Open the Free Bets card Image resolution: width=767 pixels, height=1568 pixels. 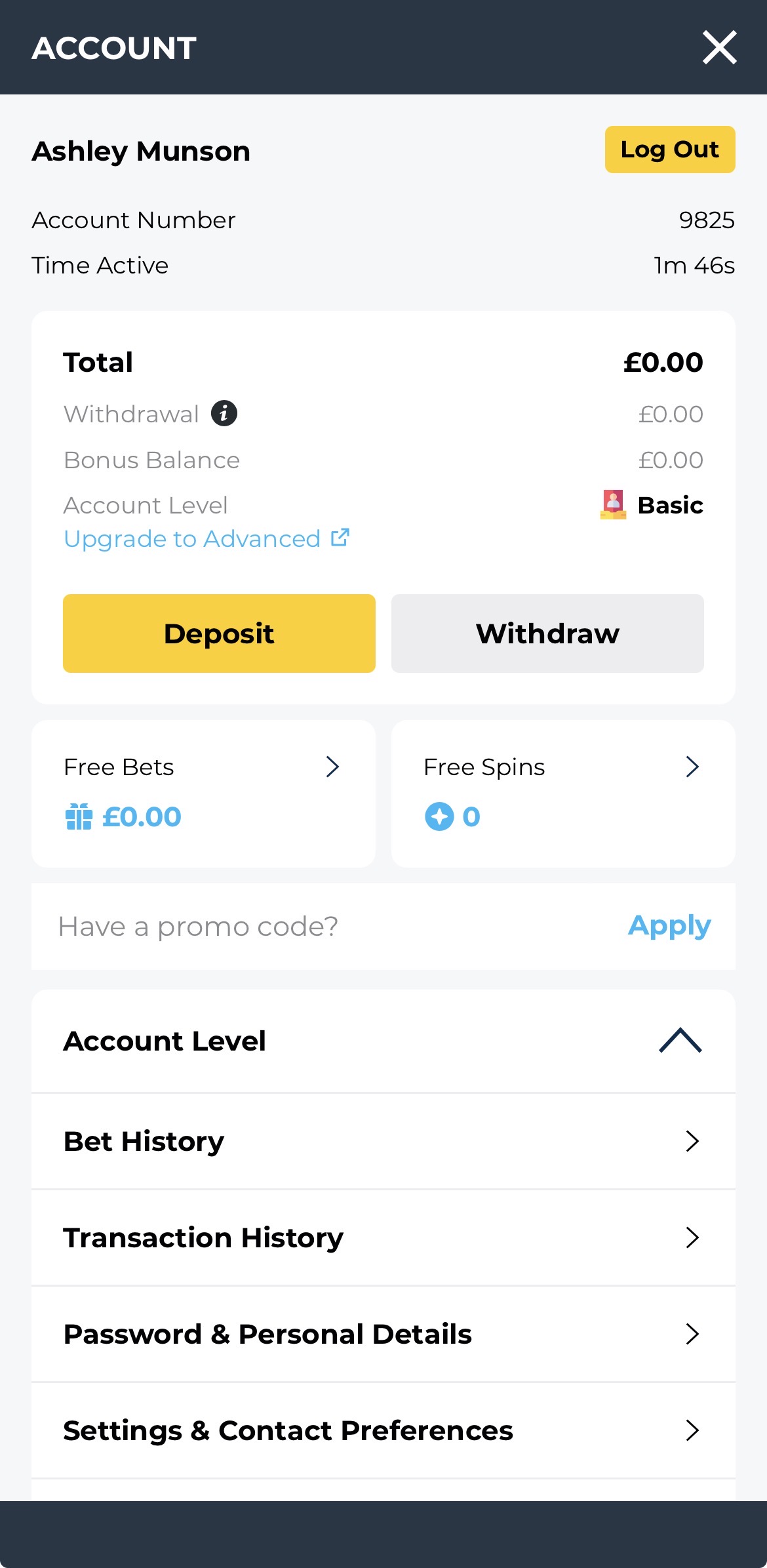point(203,793)
